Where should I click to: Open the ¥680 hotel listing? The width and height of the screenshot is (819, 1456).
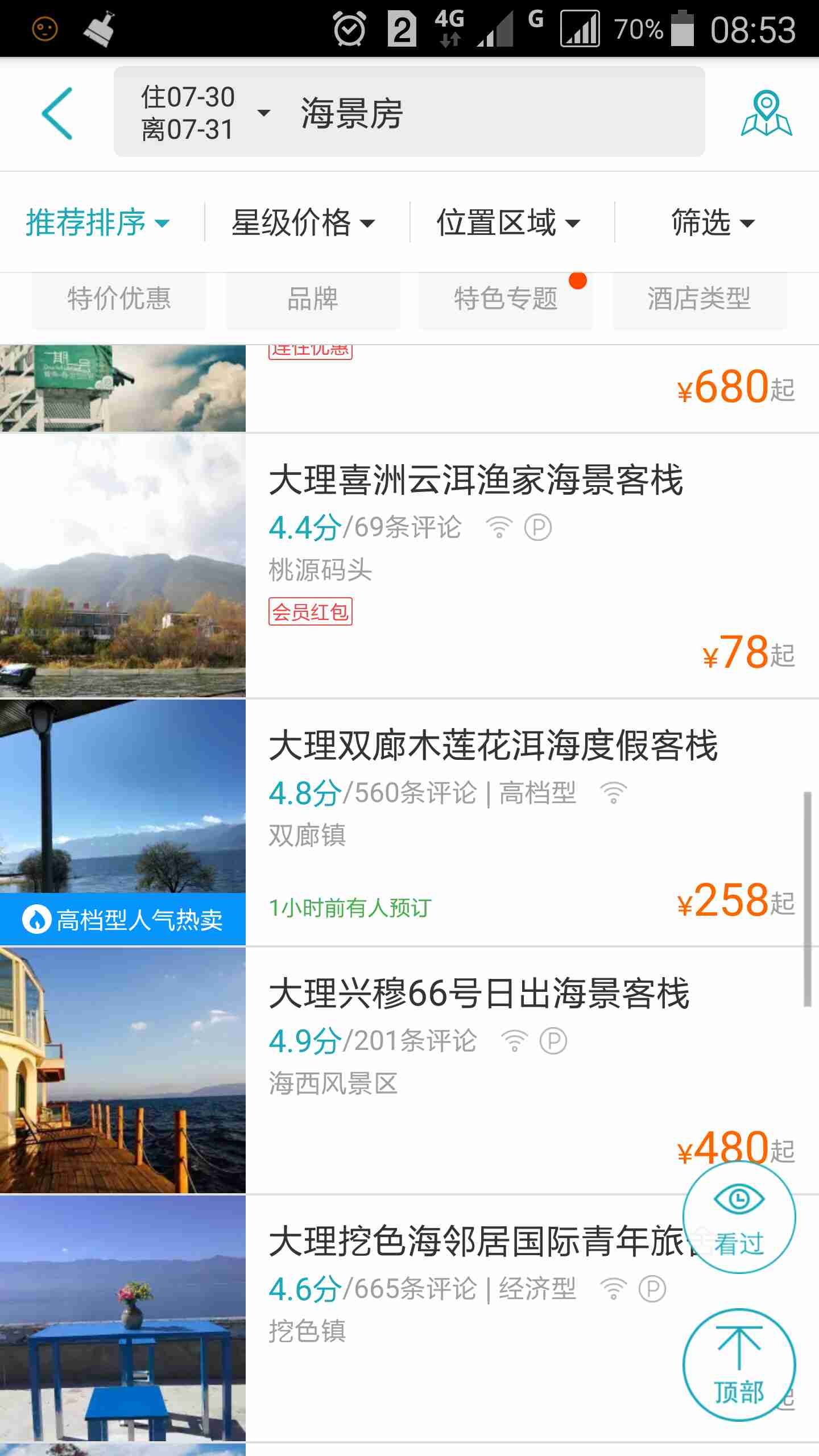(409, 388)
